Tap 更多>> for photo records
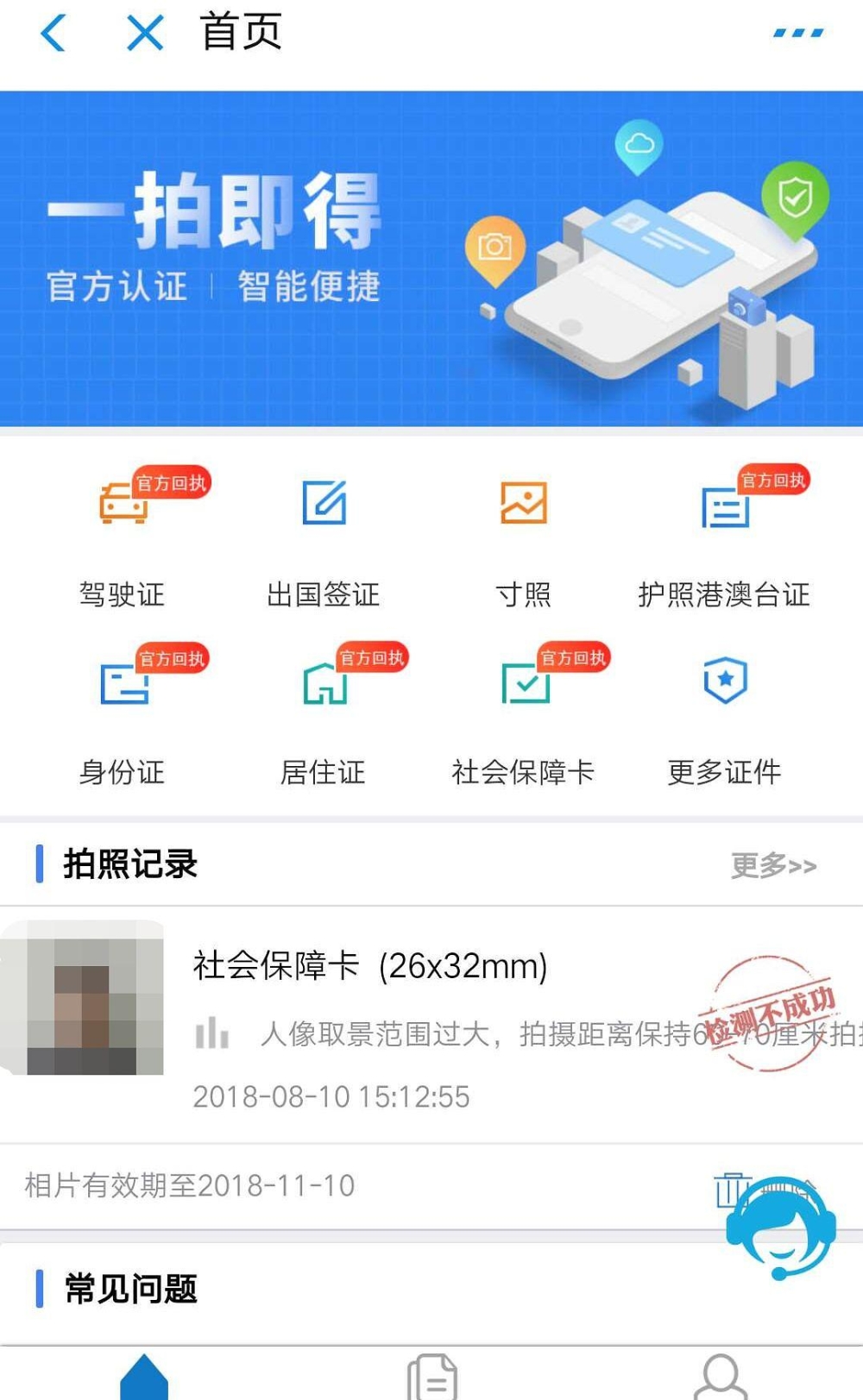Image resolution: width=863 pixels, height=1400 pixels. [x=773, y=865]
